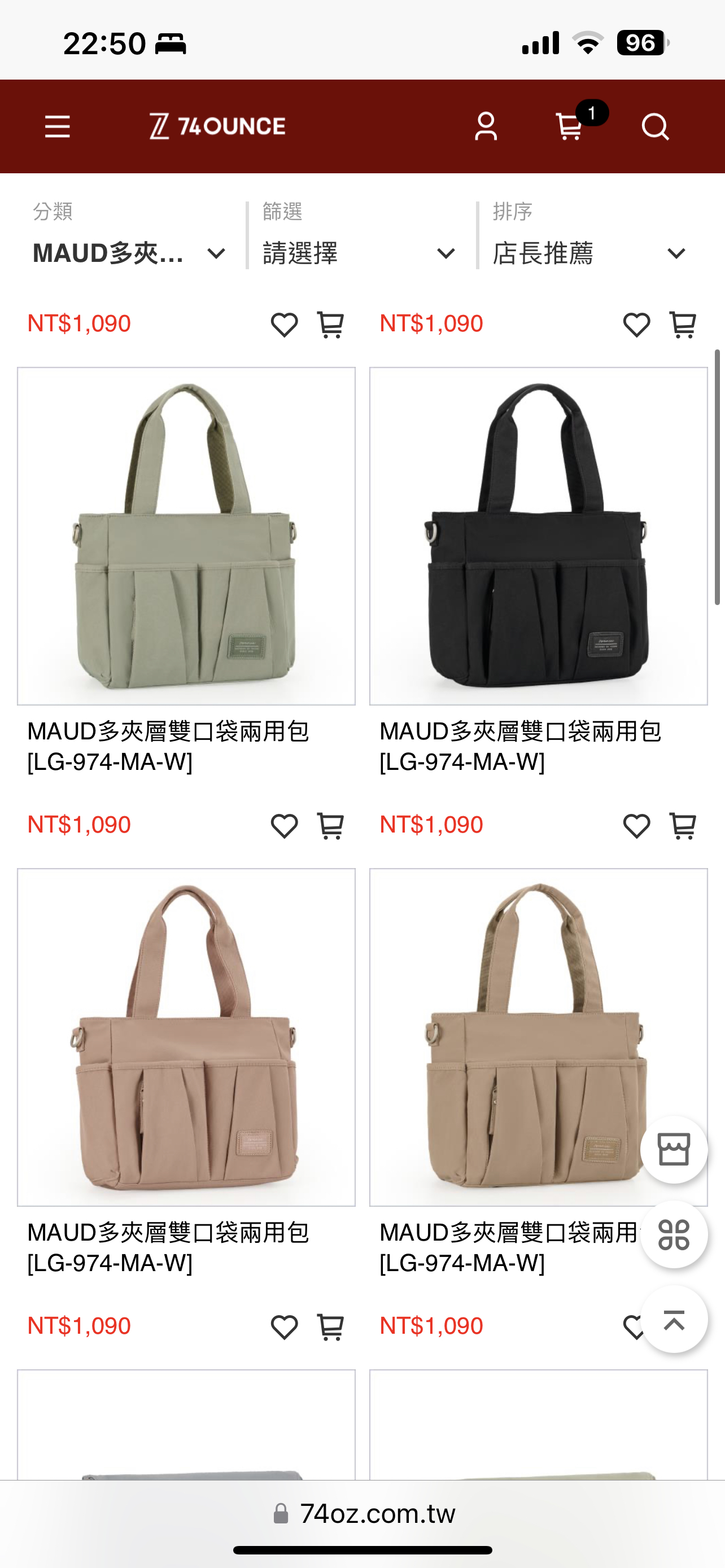Expand the 排序 sort dropdown
This screenshot has width=725, height=1568.
[589, 253]
